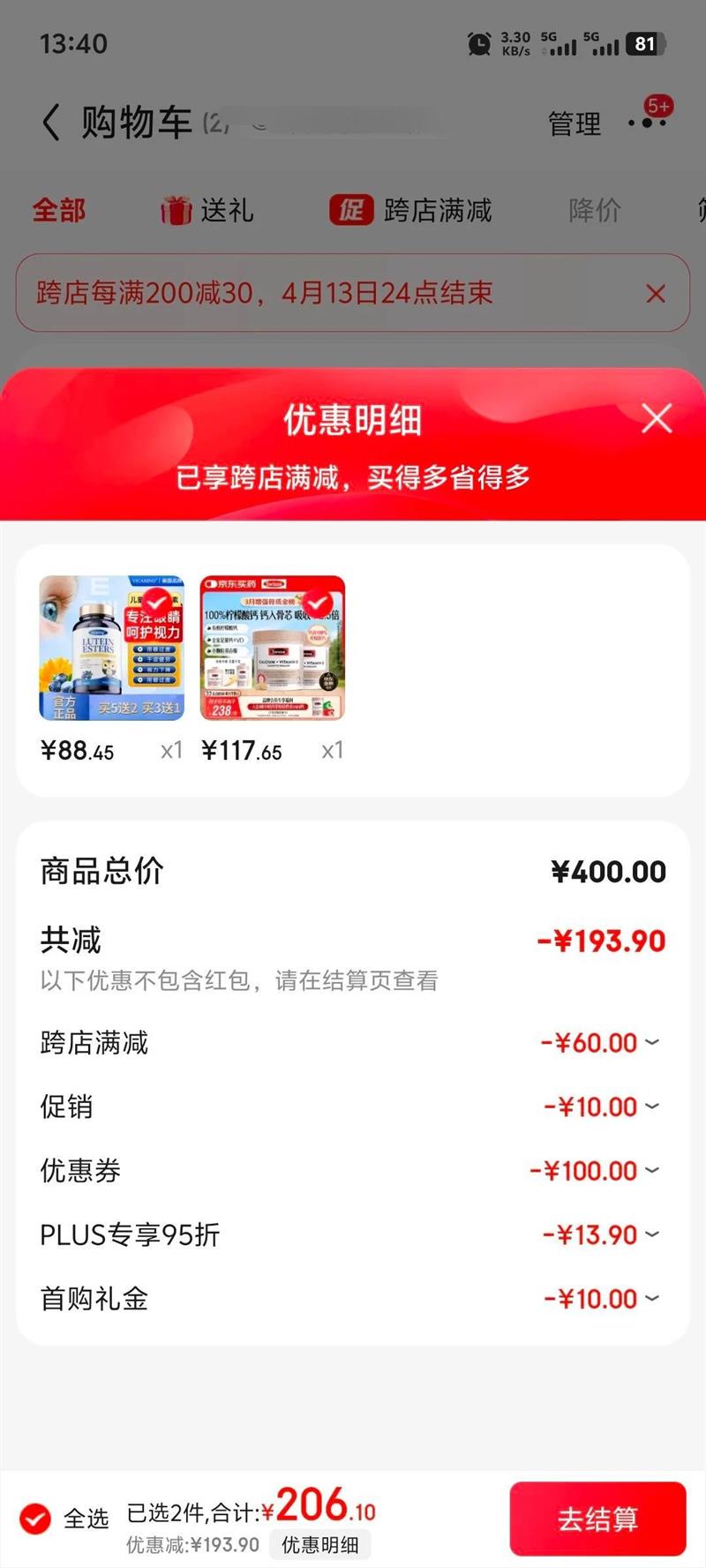Expand the PLUS专享95折 discount details
706x1568 pixels.
point(651,1235)
